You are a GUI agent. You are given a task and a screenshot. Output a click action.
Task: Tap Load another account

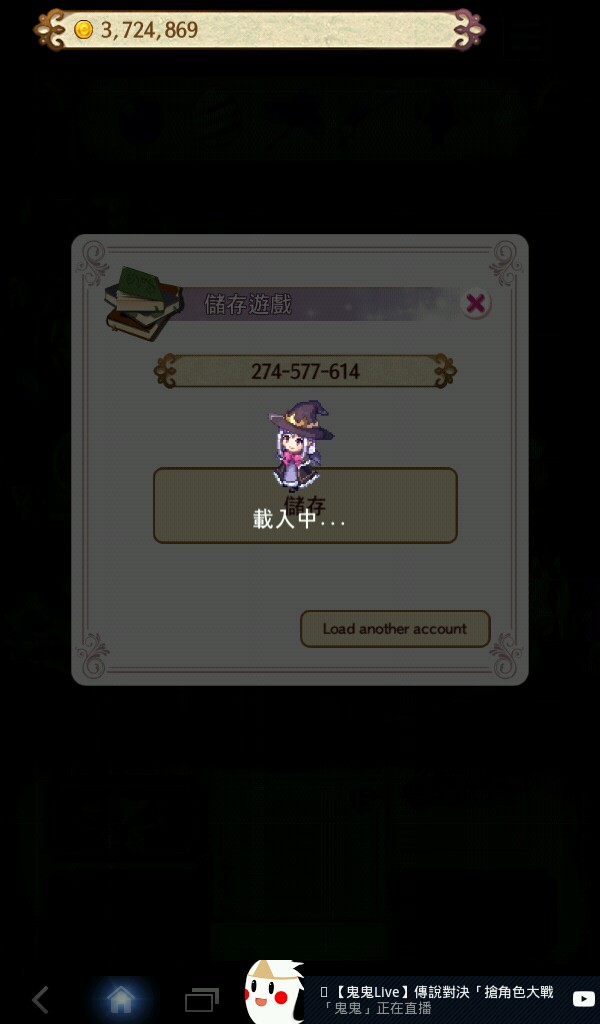click(395, 629)
